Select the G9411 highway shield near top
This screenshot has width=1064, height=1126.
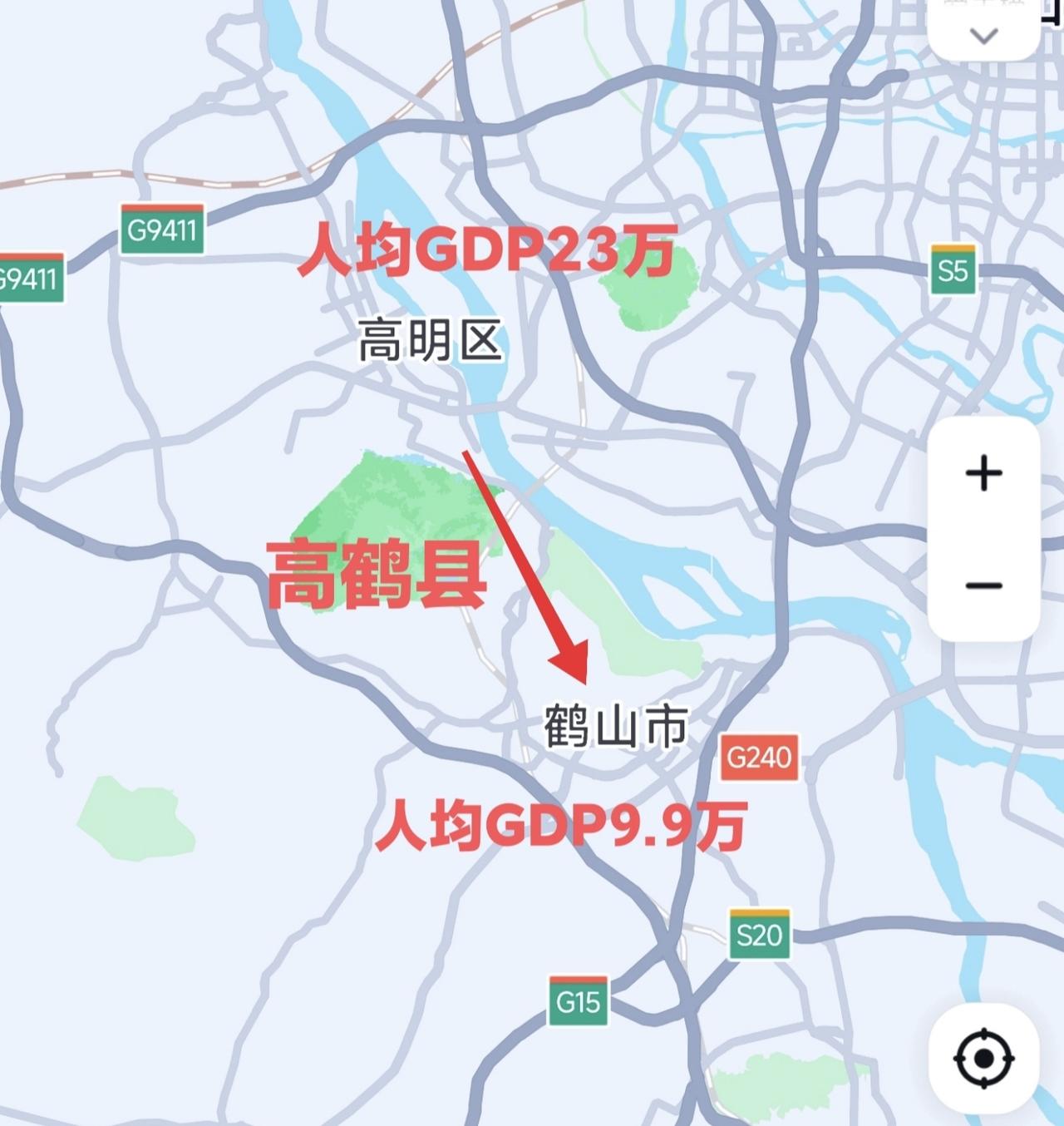163,230
